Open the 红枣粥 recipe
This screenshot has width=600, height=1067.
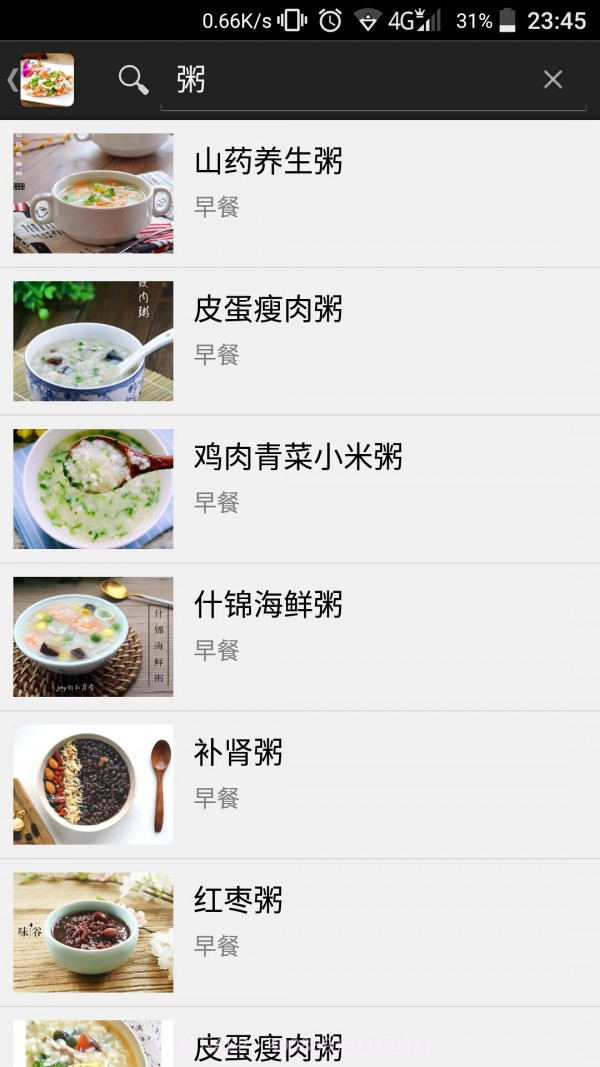coord(300,933)
